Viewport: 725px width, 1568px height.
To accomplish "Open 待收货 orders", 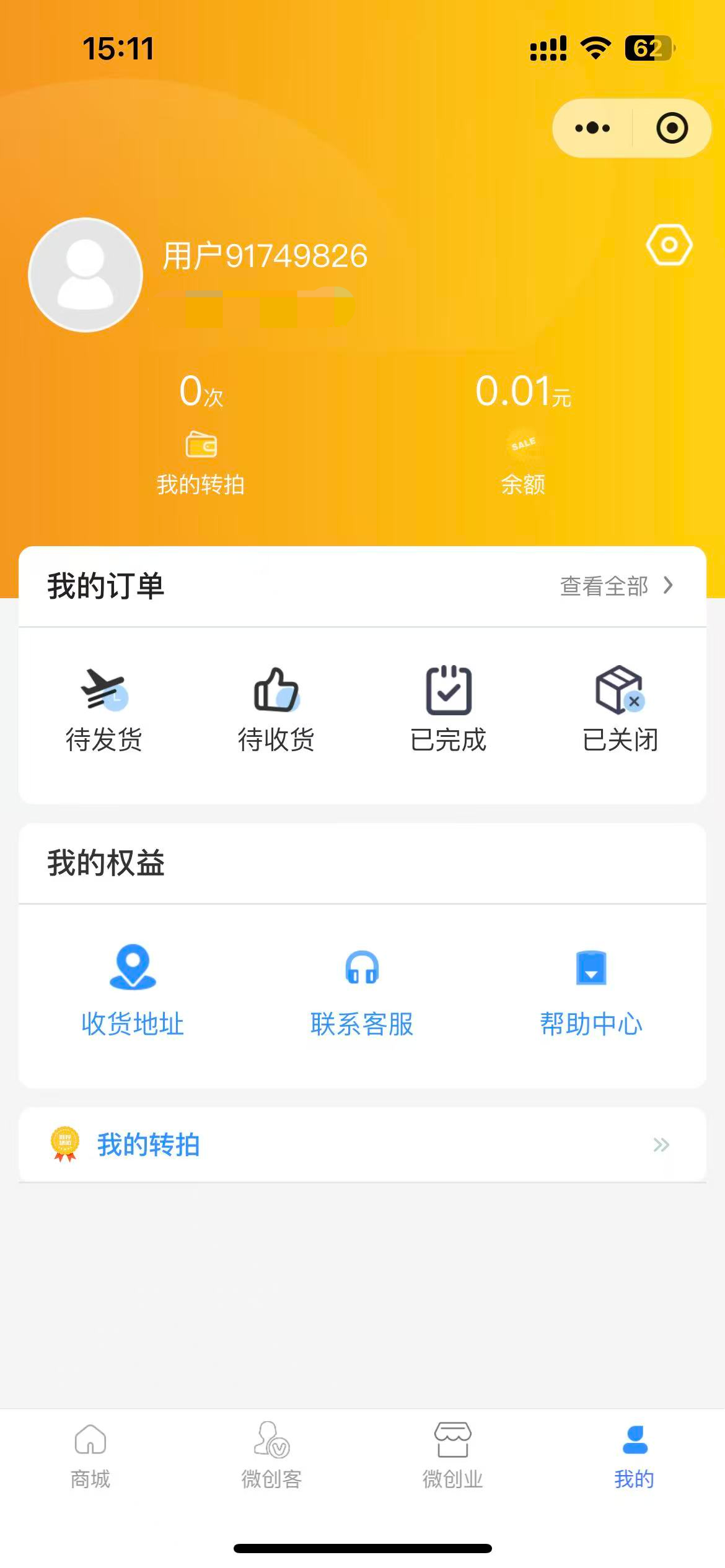I will click(x=276, y=709).
